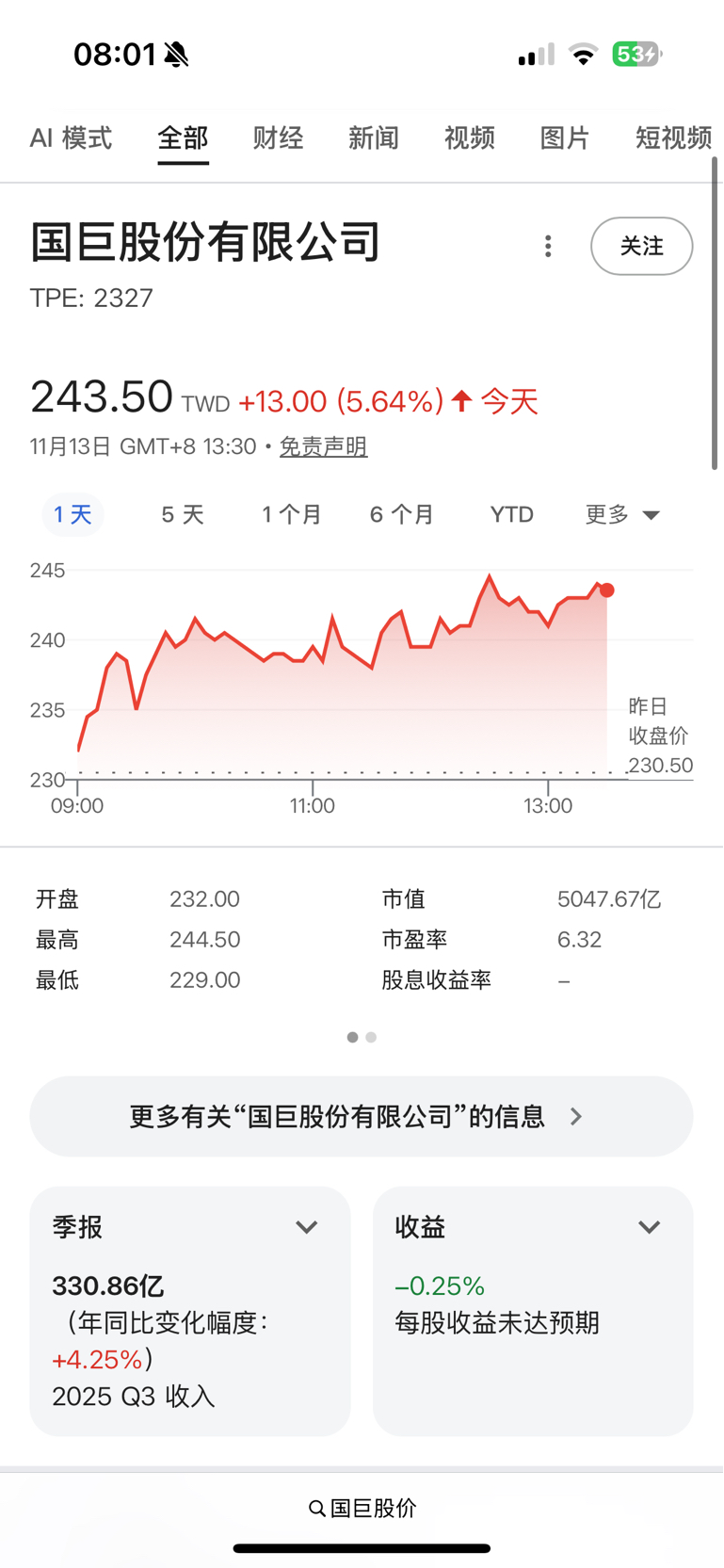Expand the 季报 card

(306, 1227)
